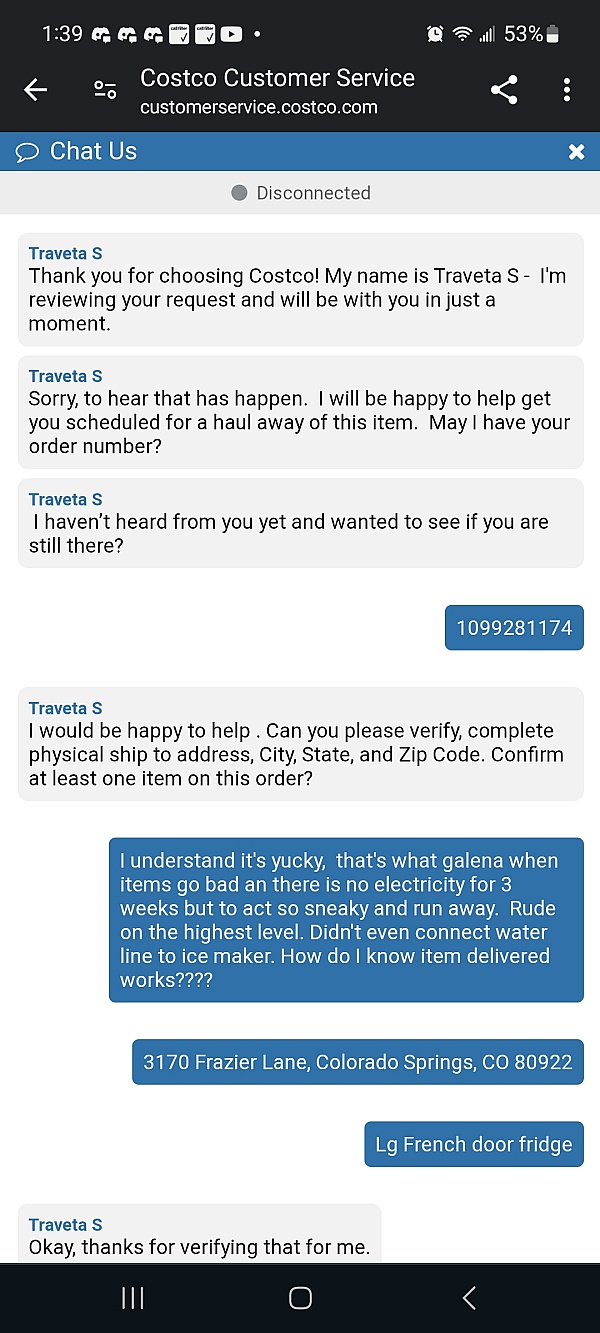Open recent apps from navigation bar

point(132,1298)
